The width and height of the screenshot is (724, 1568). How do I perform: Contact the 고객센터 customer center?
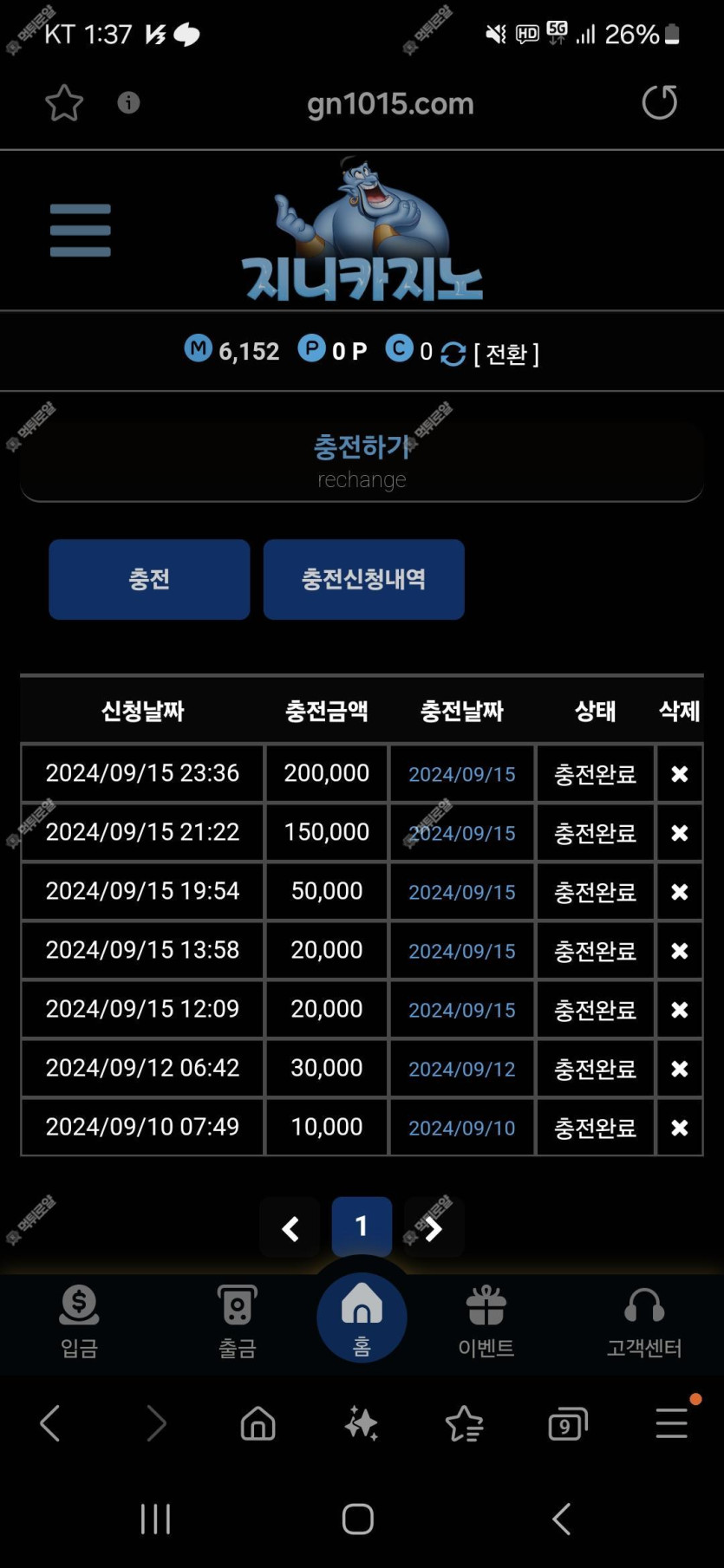(643, 1319)
